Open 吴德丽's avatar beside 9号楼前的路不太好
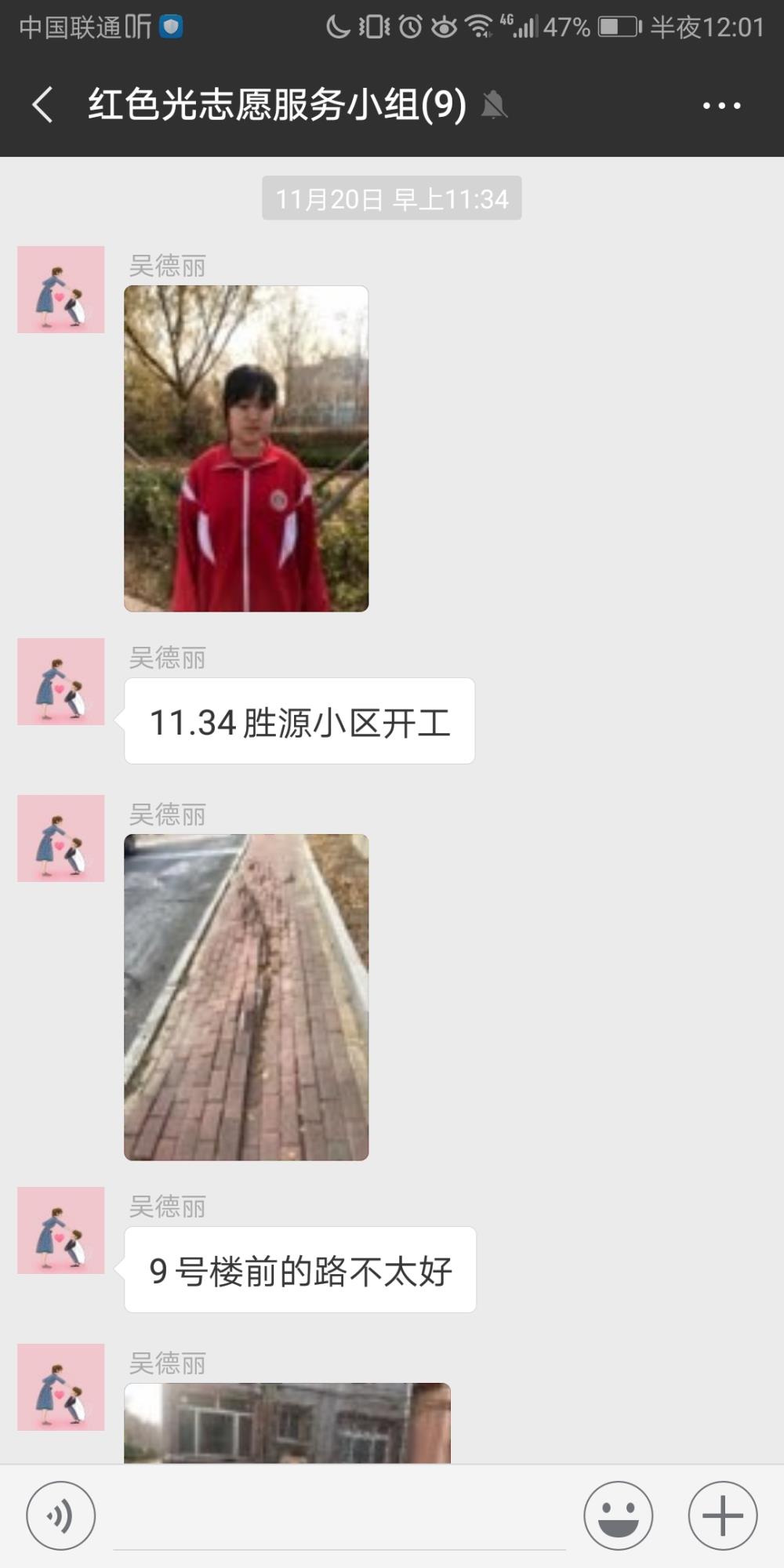Viewport: 784px width, 1568px height. click(61, 1230)
